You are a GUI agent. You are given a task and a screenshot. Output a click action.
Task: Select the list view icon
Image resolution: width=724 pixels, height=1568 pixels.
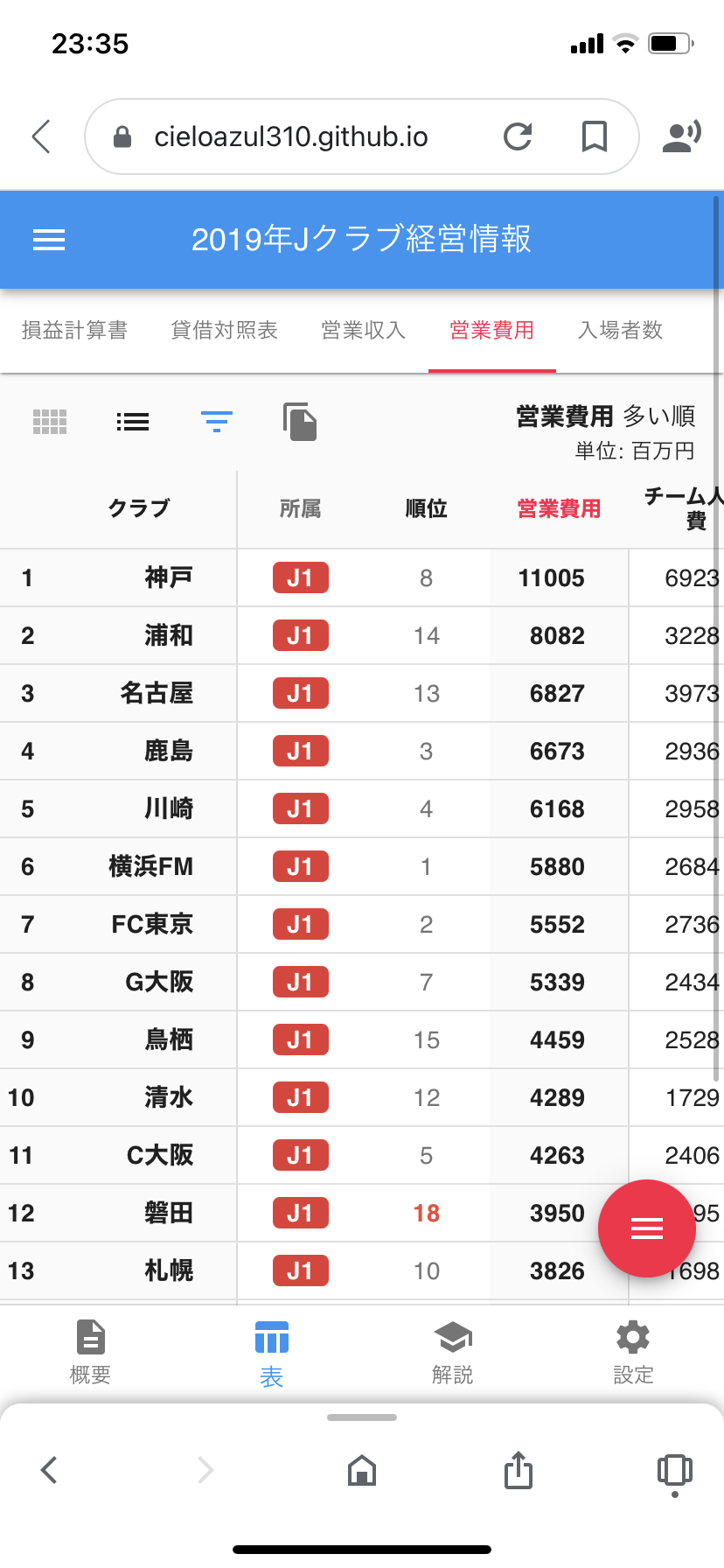(x=133, y=422)
